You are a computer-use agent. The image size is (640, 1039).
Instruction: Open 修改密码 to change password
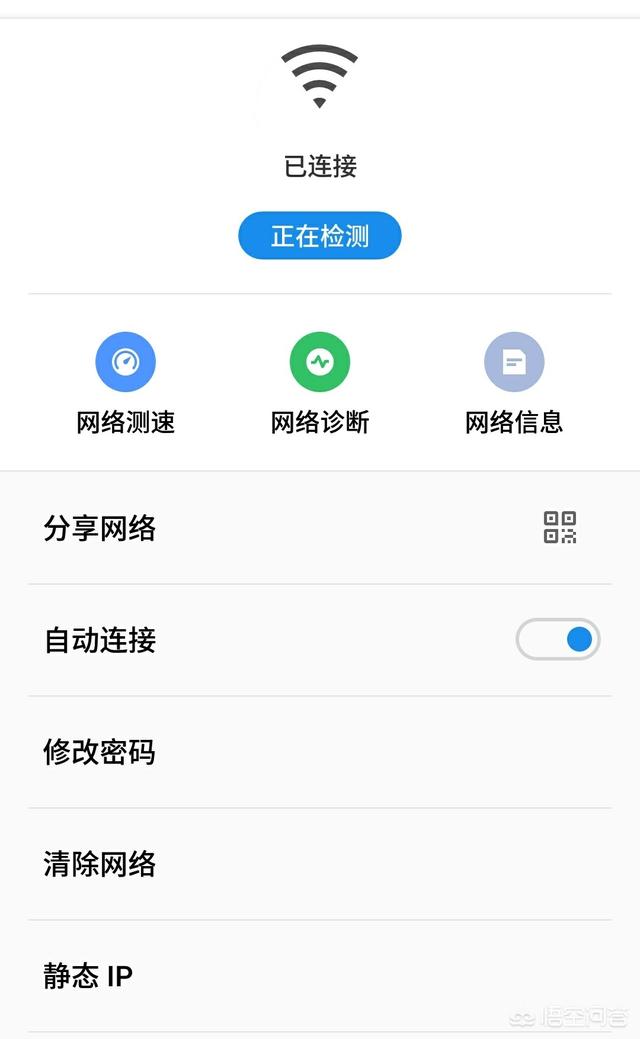click(319, 752)
